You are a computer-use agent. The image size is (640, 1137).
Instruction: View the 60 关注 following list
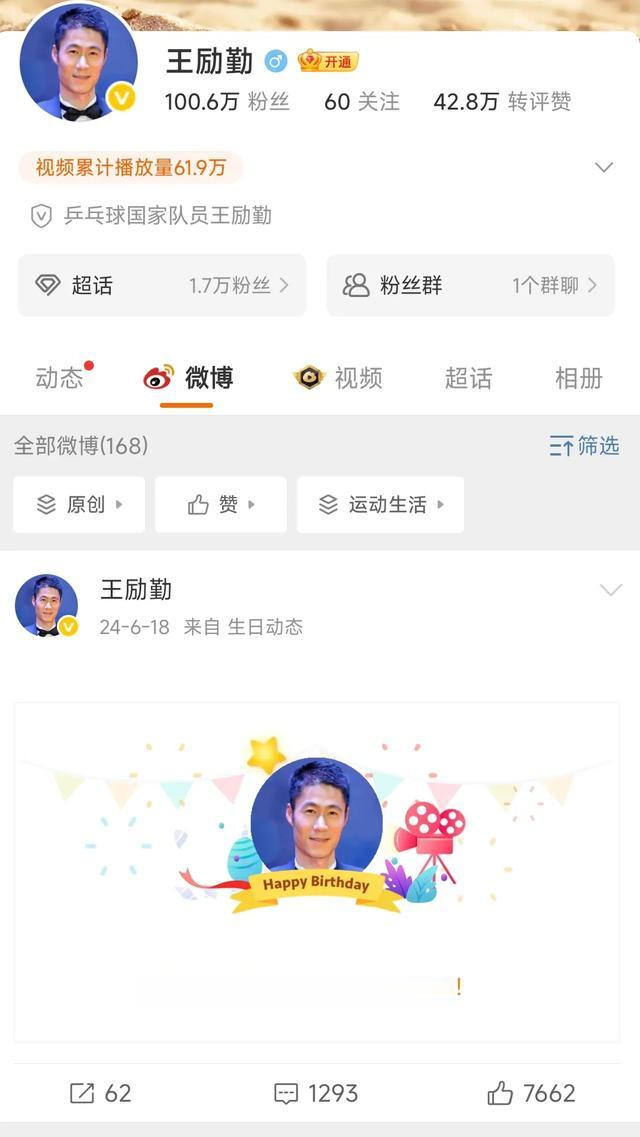[361, 102]
